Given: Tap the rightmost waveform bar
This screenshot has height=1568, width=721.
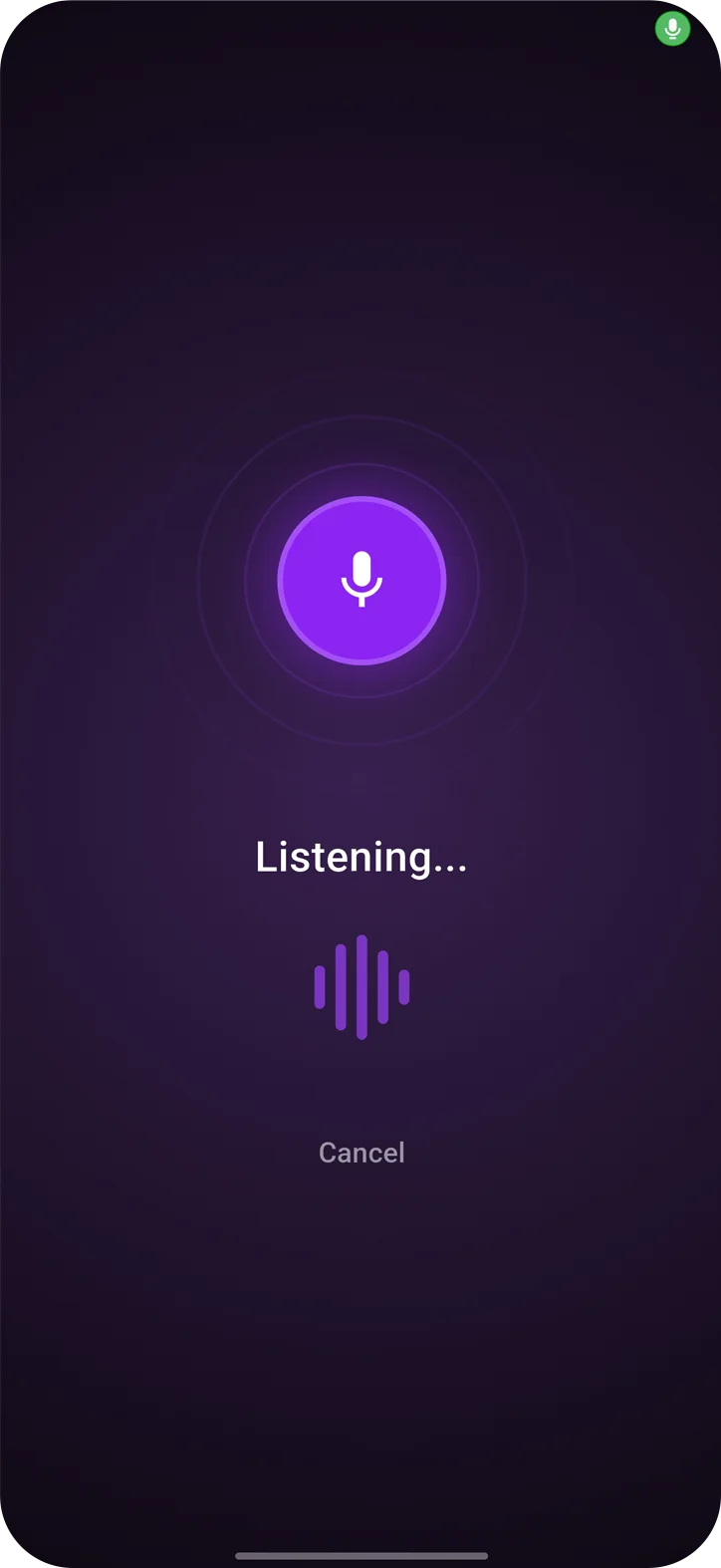Looking at the screenshot, I should pyautogui.click(x=405, y=986).
